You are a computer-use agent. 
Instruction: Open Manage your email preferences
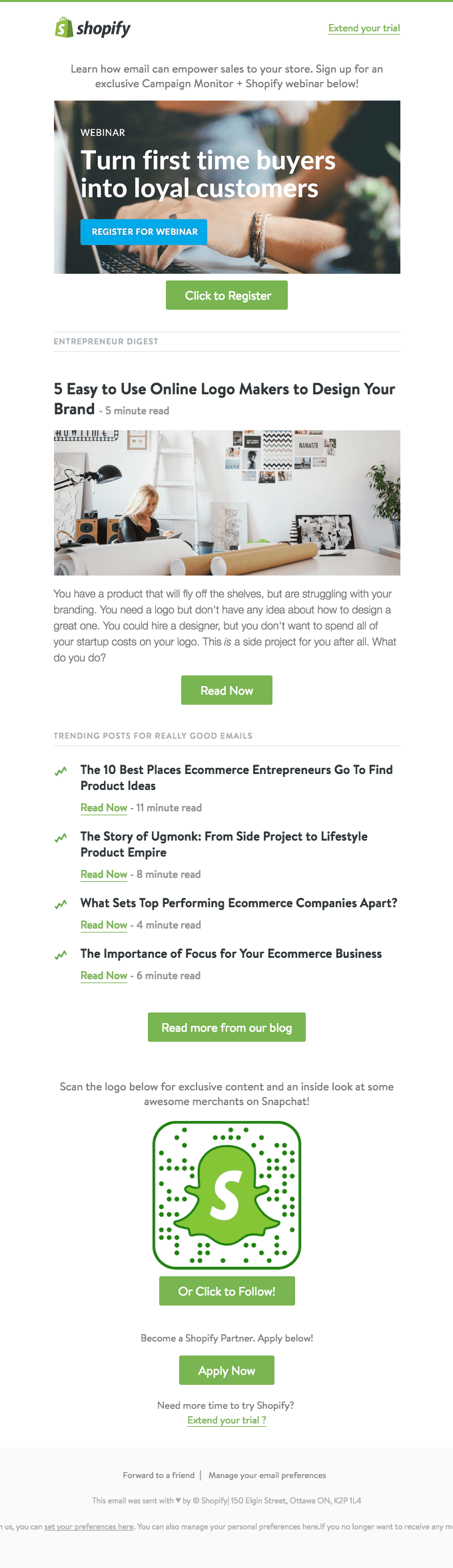[267, 1475]
